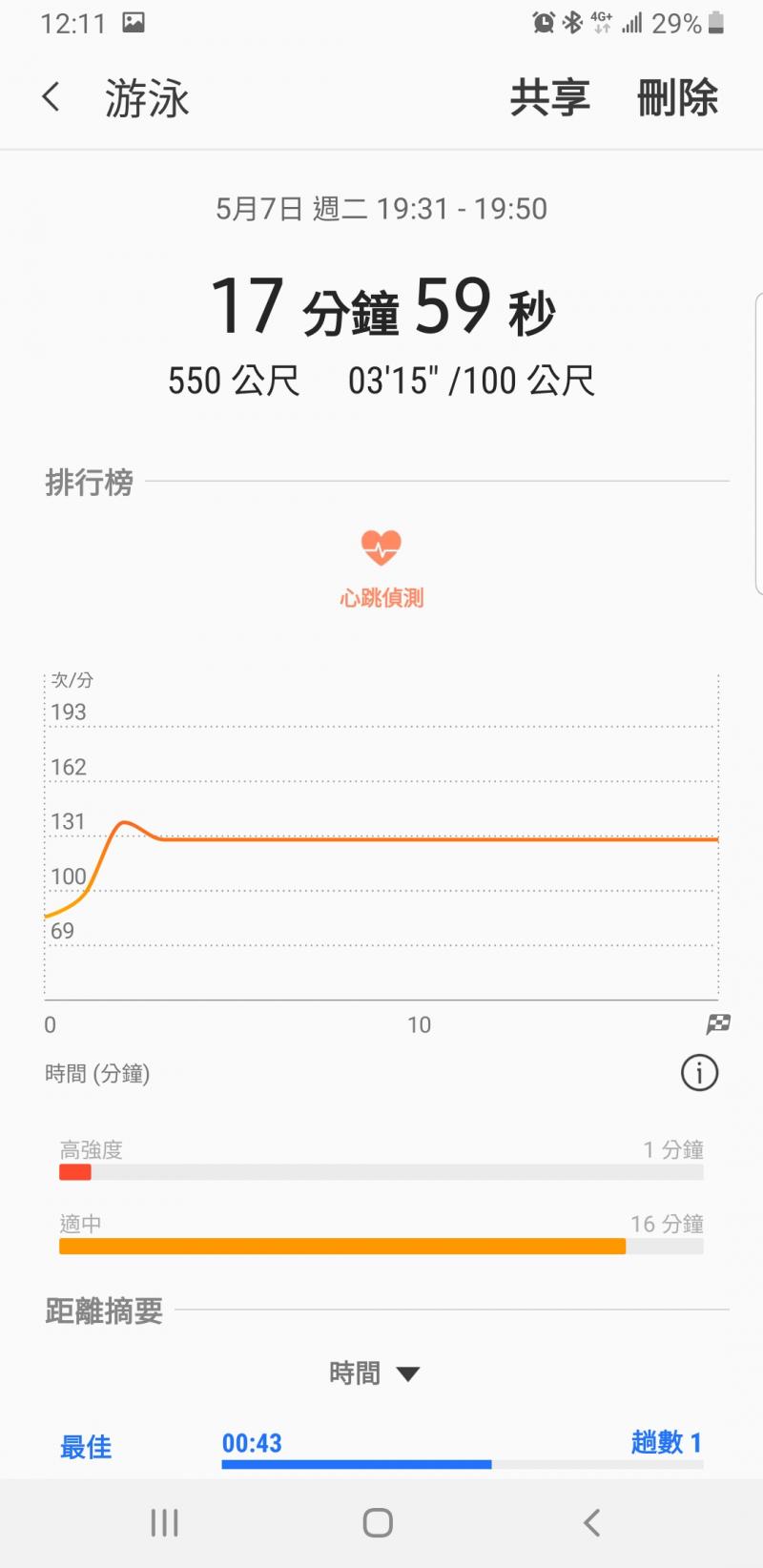Delete this workout with 刪除
Screen dimensions: 763x1568
677,98
